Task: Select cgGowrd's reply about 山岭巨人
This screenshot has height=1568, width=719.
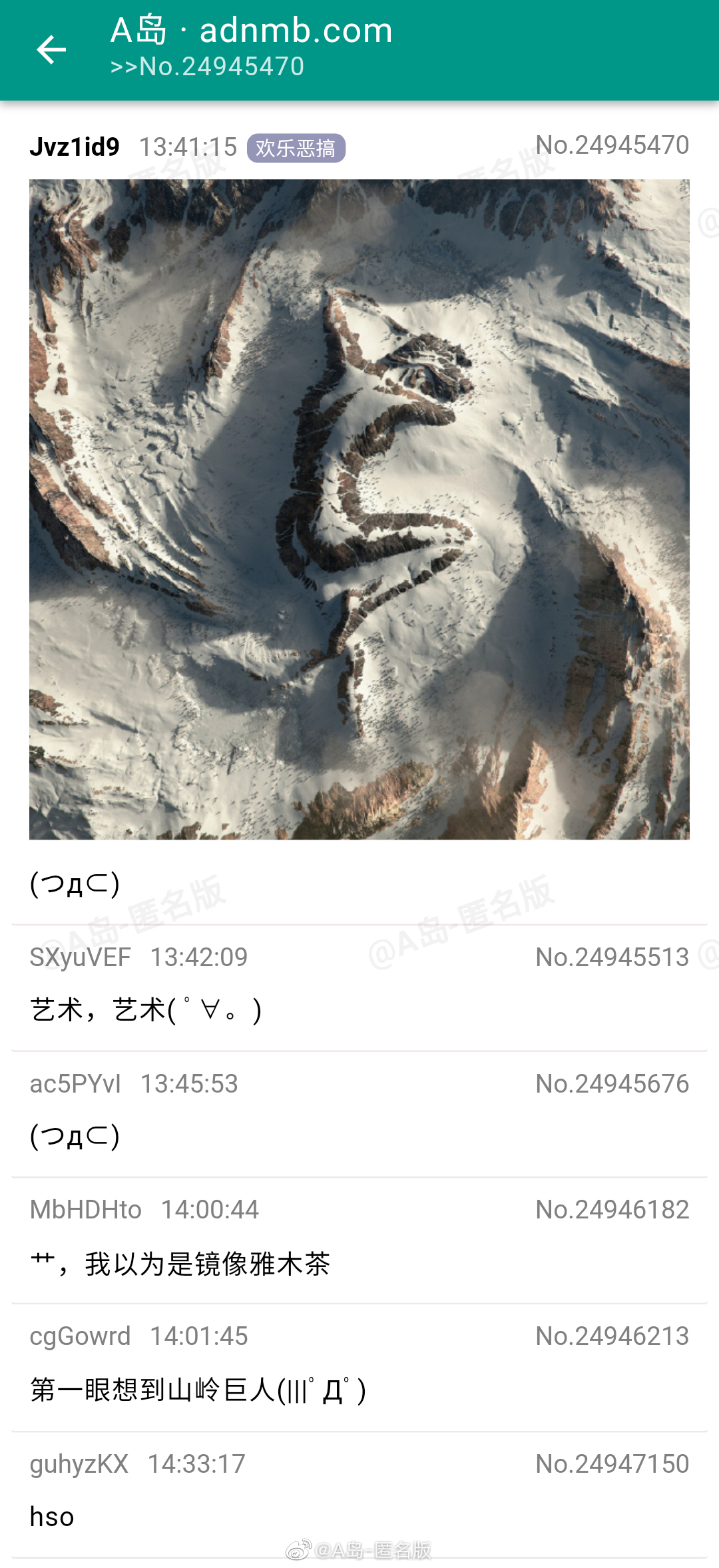Action: tap(359, 1368)
